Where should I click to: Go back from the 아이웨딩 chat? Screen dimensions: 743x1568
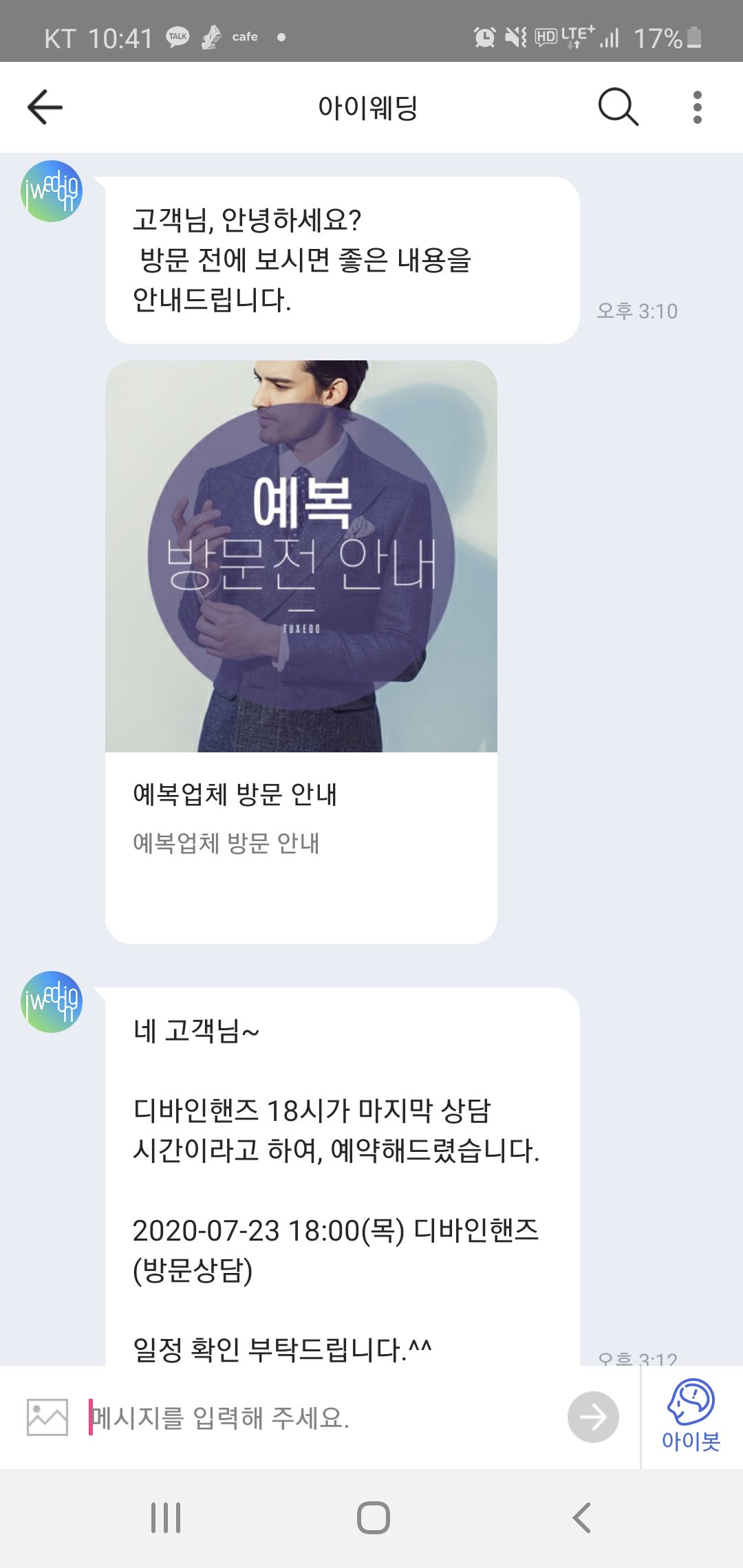point(45,107)
